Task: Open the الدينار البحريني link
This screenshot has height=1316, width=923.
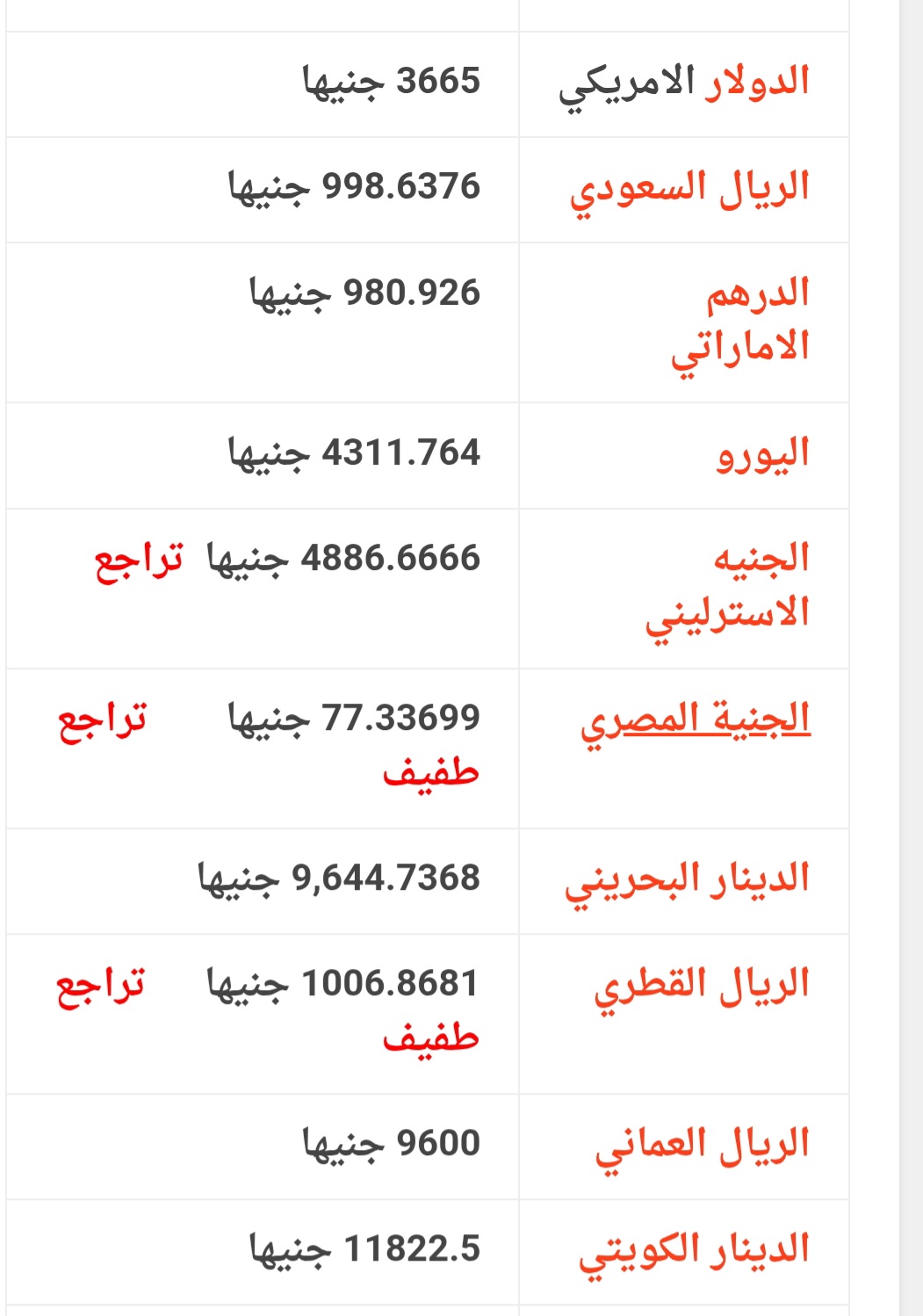Action: pos(687,879)
